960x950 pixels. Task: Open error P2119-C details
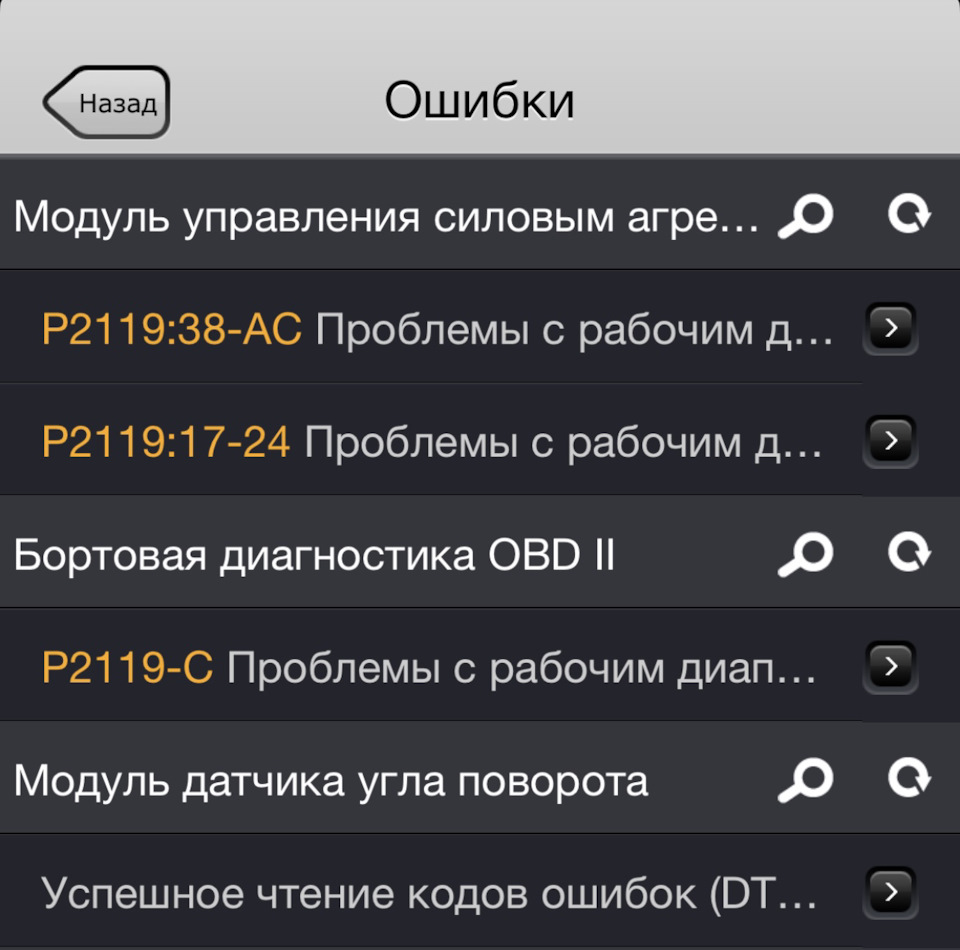(889, 666)
